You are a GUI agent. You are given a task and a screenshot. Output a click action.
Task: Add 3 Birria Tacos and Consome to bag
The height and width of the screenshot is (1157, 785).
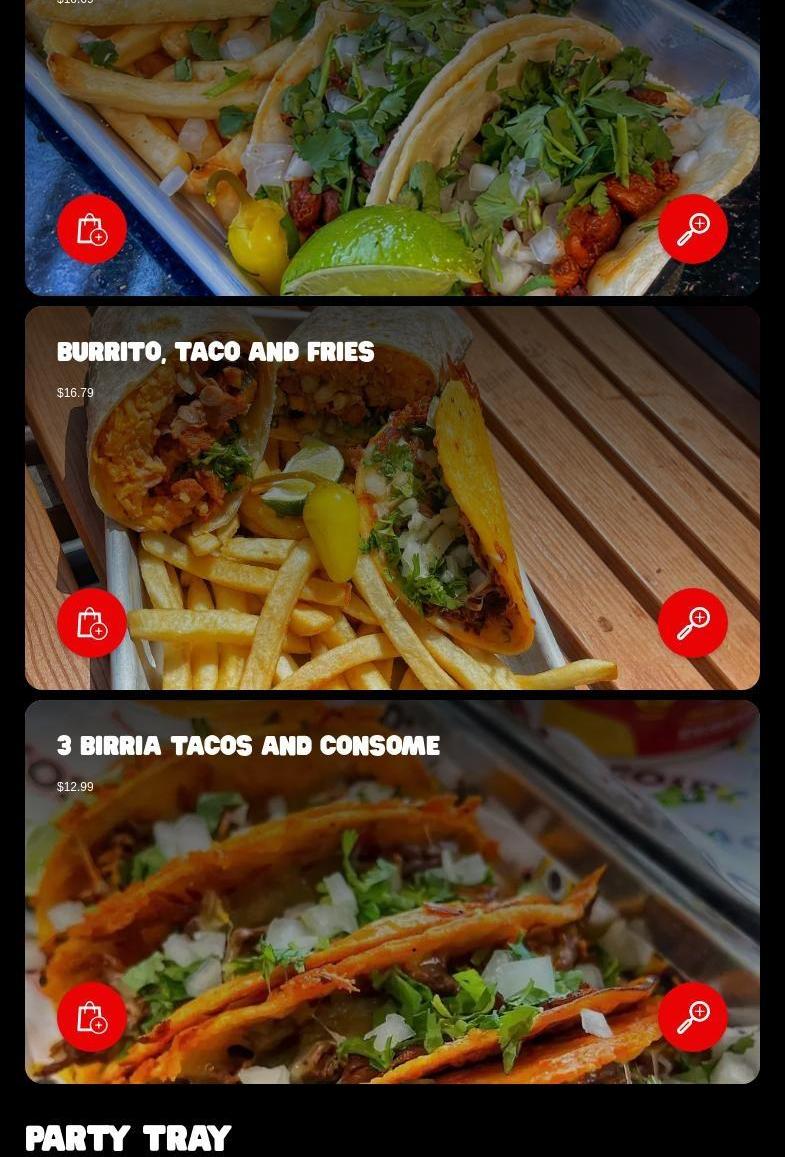coord(92,1017)
